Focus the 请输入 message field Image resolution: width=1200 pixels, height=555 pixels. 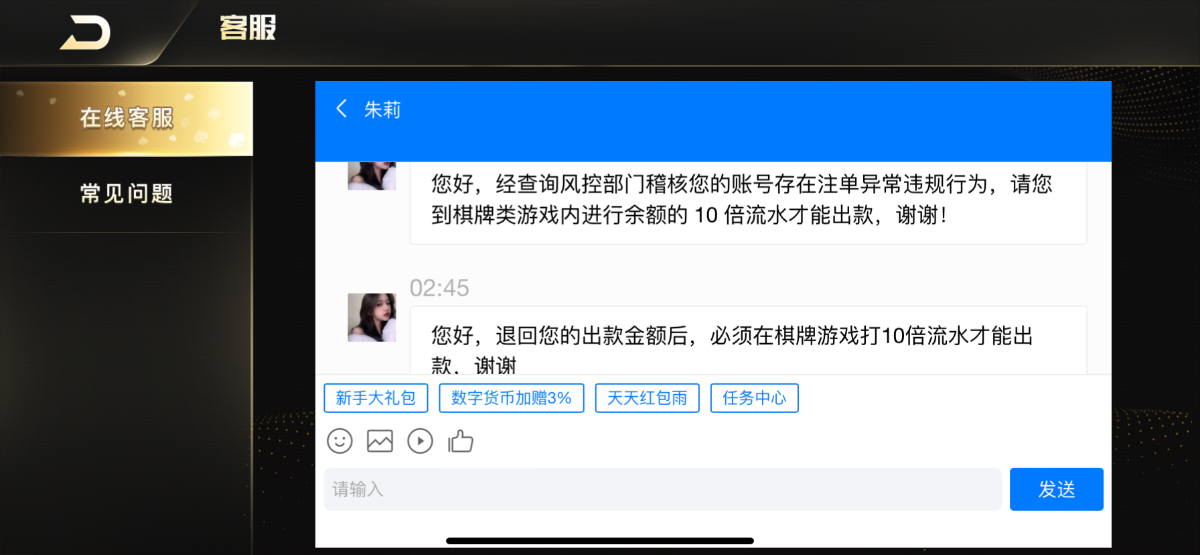(662, 489)
